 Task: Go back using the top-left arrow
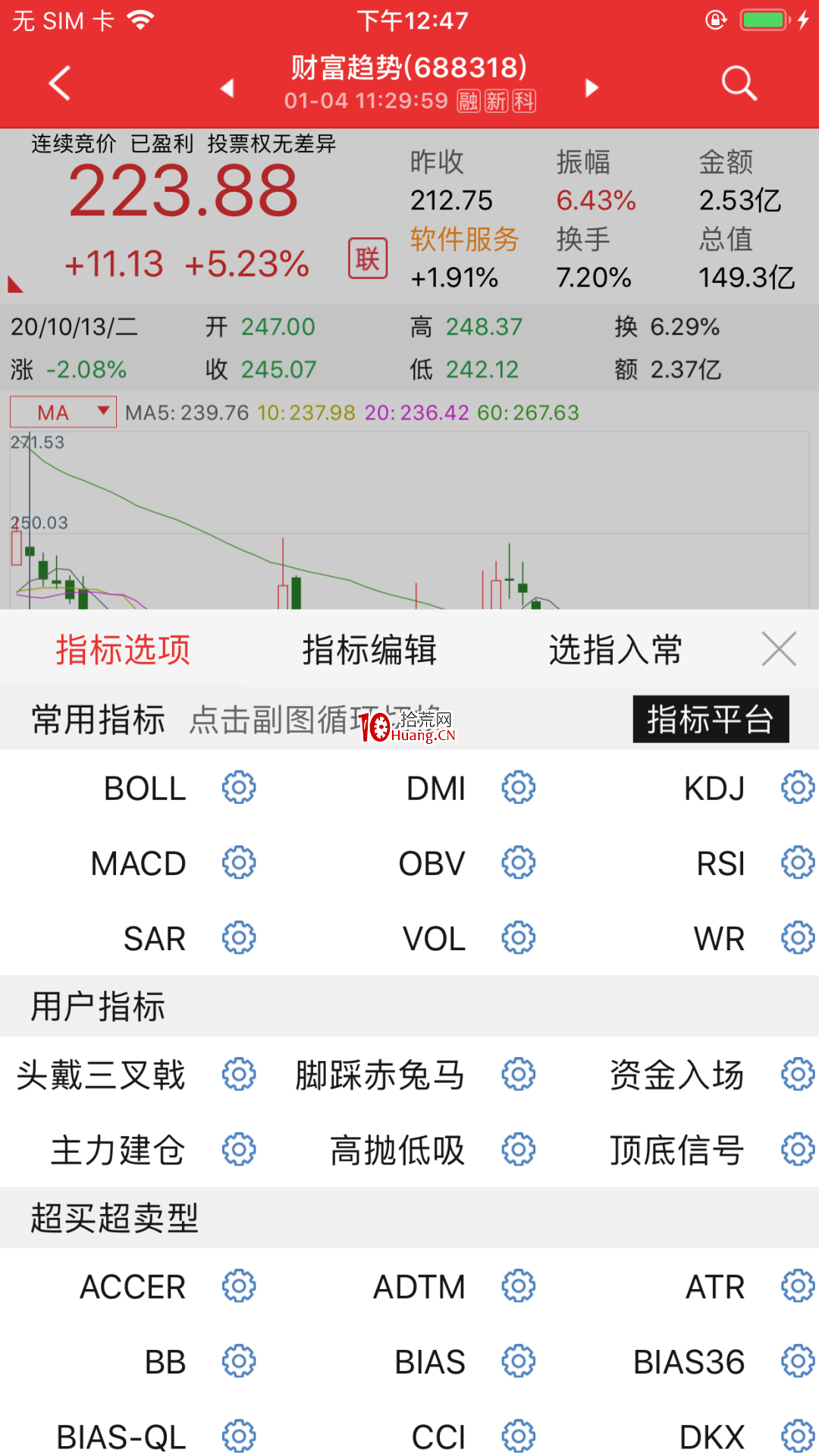[60, 83]
